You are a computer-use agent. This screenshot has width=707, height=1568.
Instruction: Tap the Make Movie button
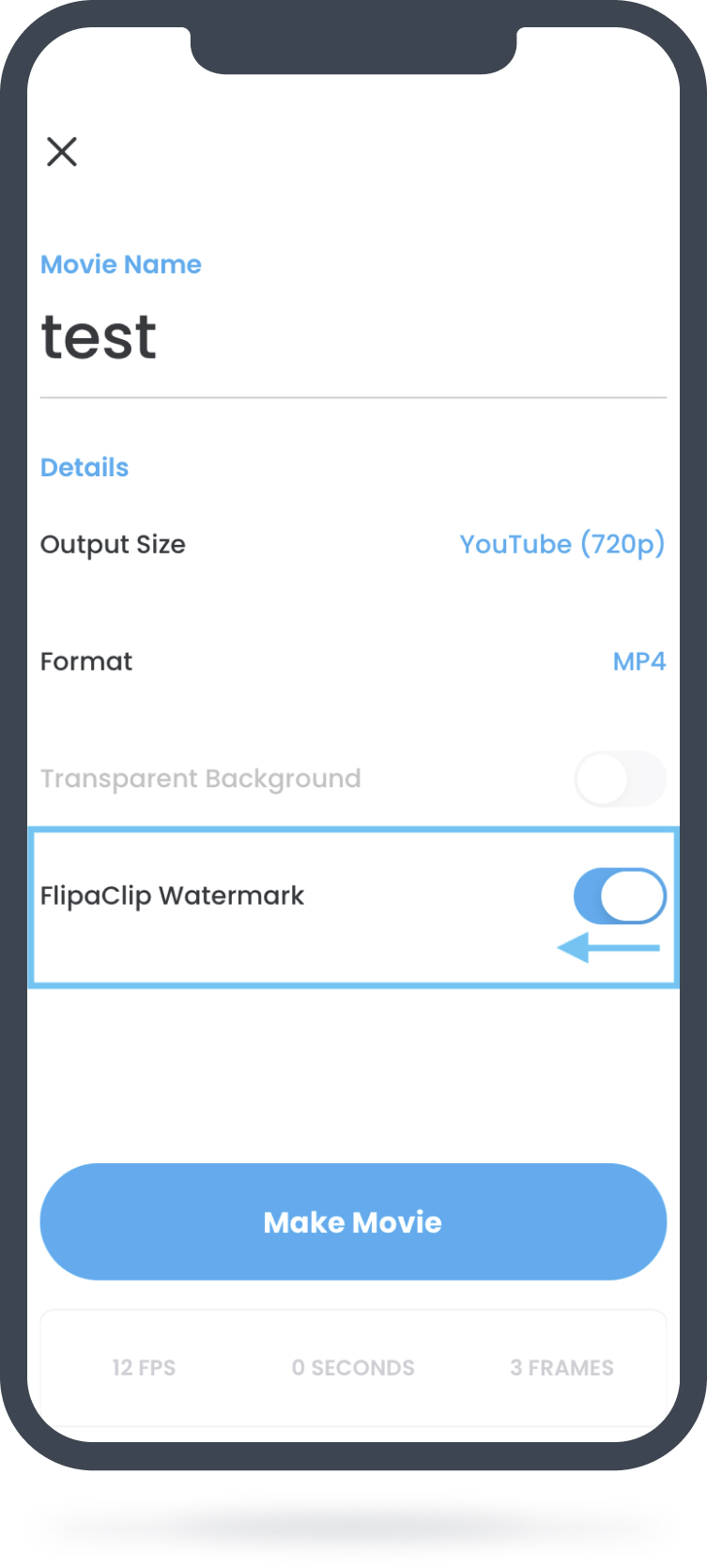pyautogui.click(x=353, y=1221)
